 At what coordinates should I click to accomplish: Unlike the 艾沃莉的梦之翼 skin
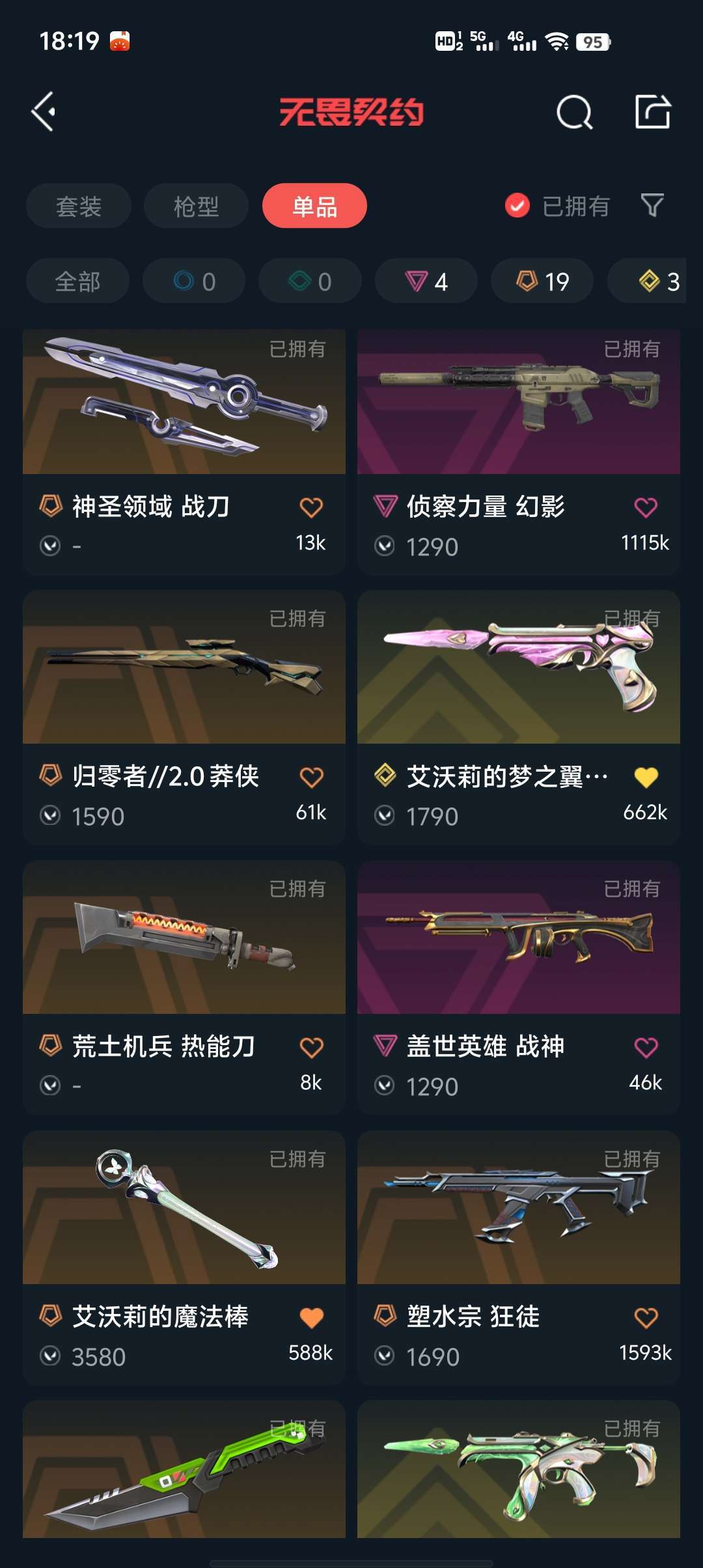tap(645, 777)
